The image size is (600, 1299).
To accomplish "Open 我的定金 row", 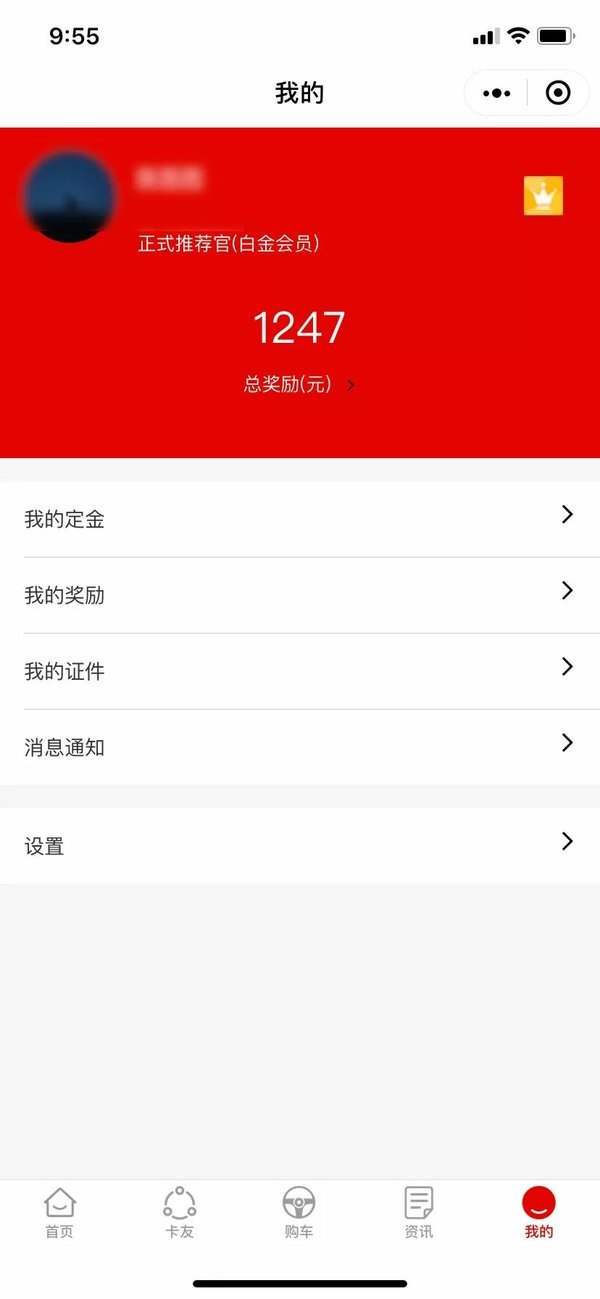I will [300, 519].
